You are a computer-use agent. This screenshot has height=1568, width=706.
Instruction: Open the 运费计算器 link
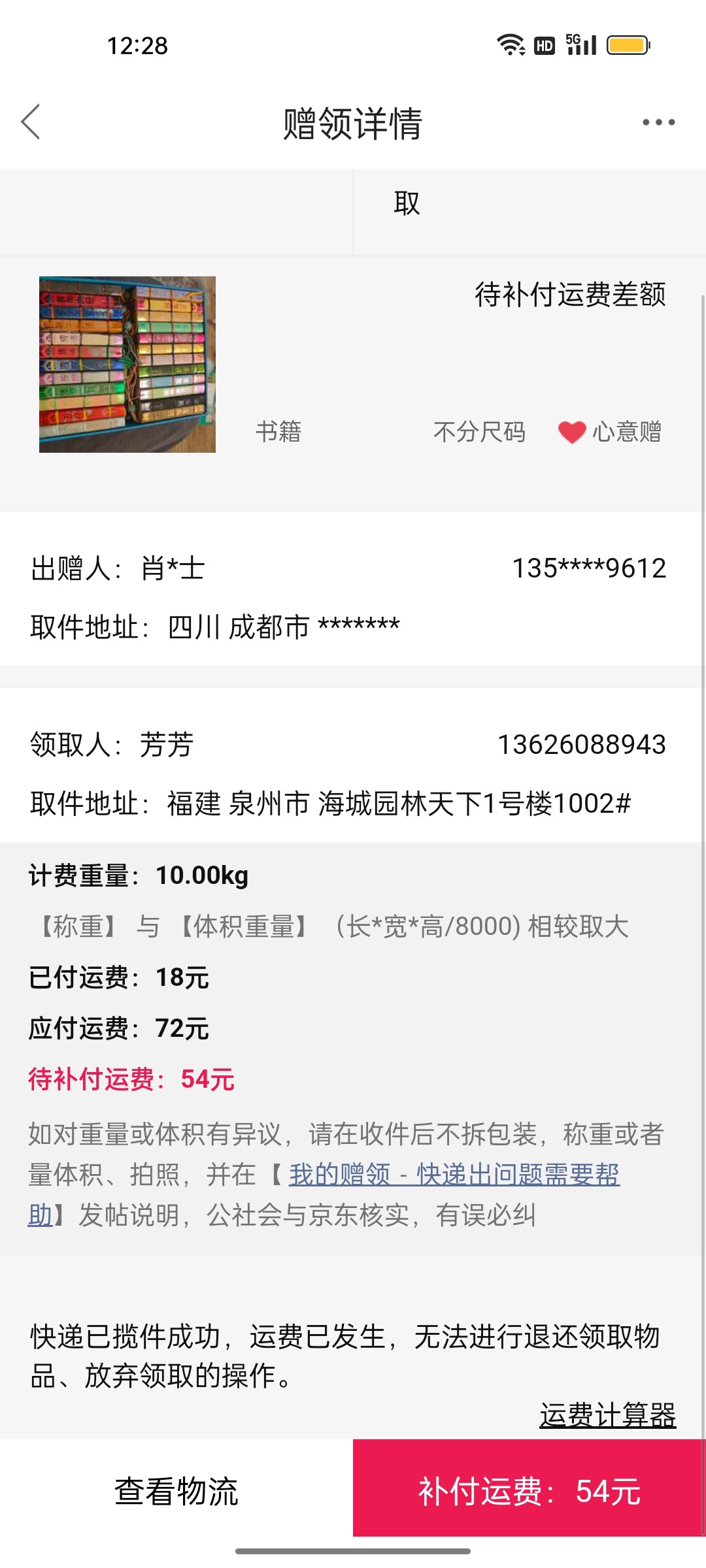tap(607, 1415)
